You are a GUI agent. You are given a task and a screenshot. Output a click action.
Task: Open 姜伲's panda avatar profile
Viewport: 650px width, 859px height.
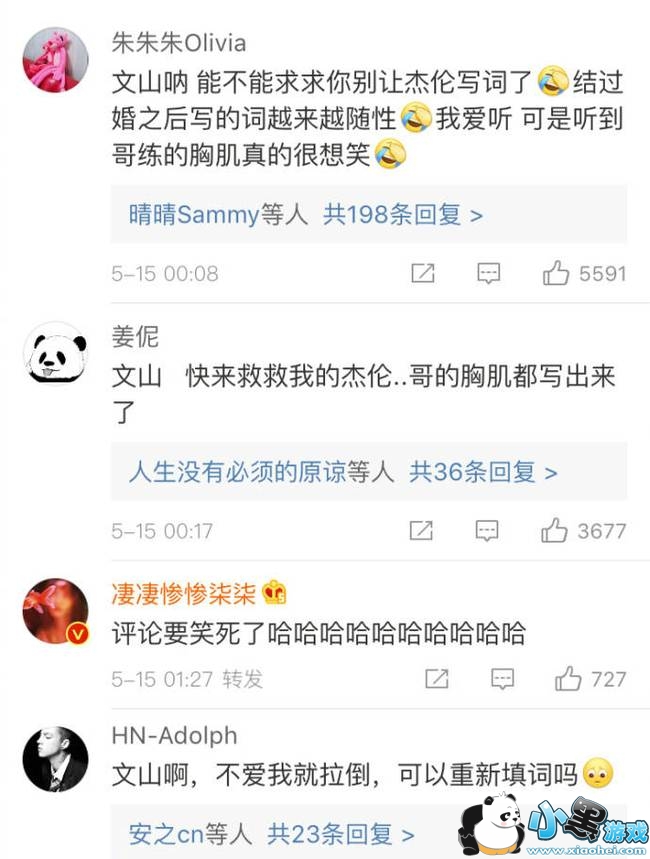point(55,352)
